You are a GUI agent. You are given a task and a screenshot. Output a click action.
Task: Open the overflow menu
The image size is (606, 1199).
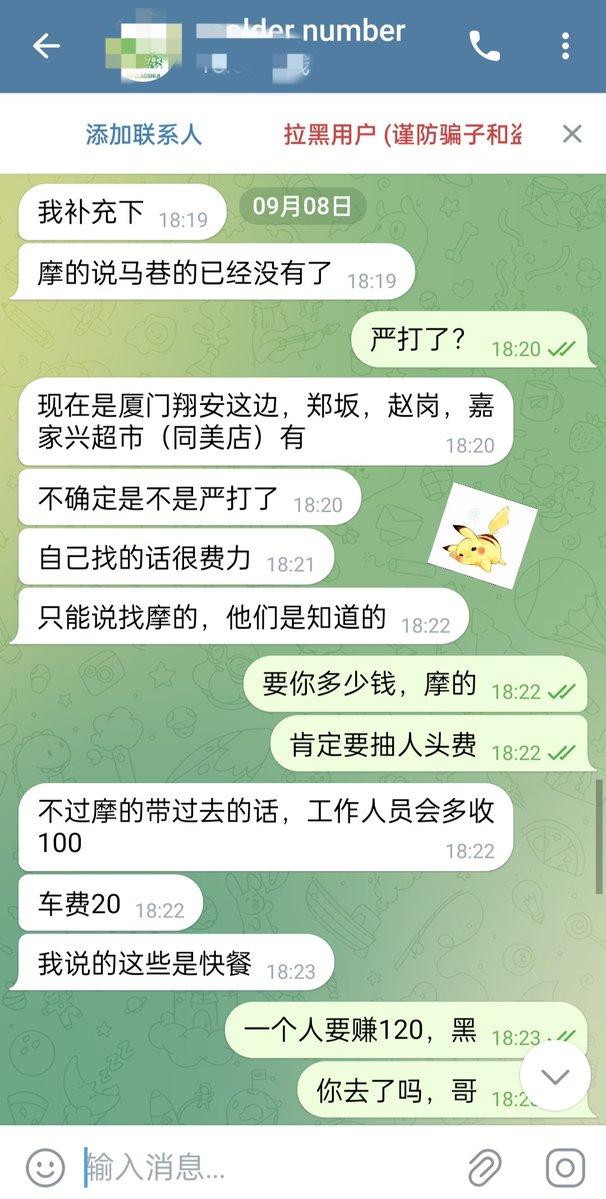(x=566, y=46)
